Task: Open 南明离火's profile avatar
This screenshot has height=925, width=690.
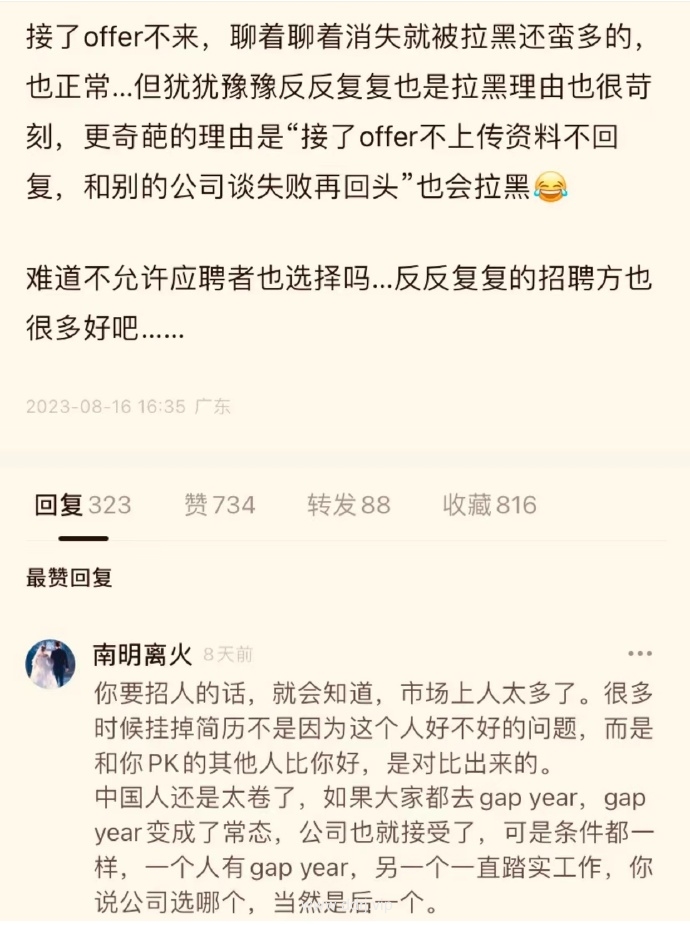Action: 50,664
